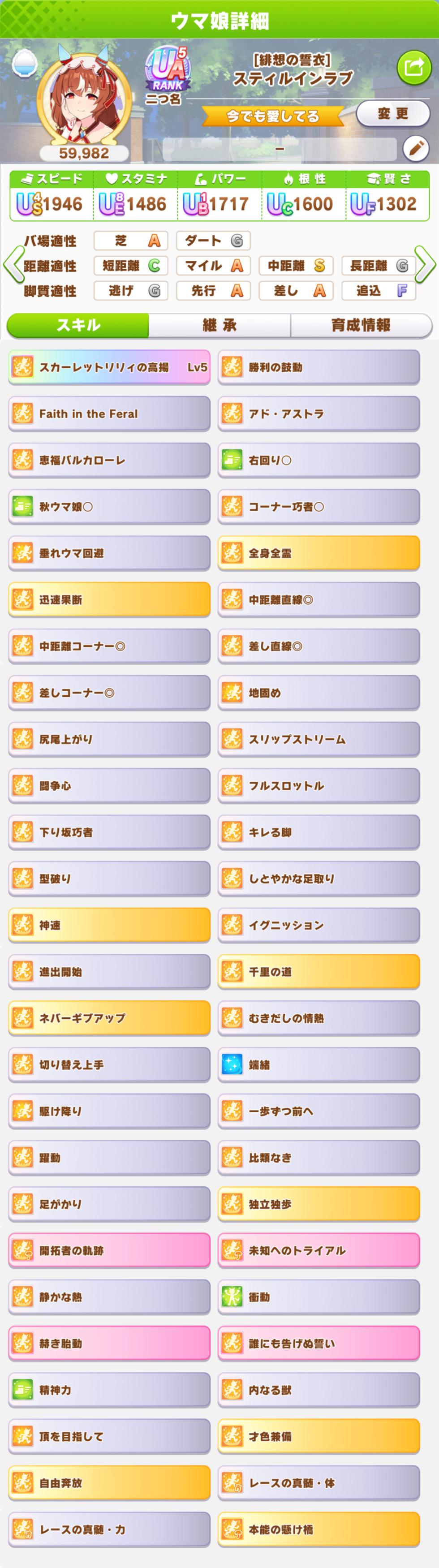The image size is (439, 1568).
Task: Edit the memo with the pencil icon
Action: pyautogui.click(x=416, y=149)
